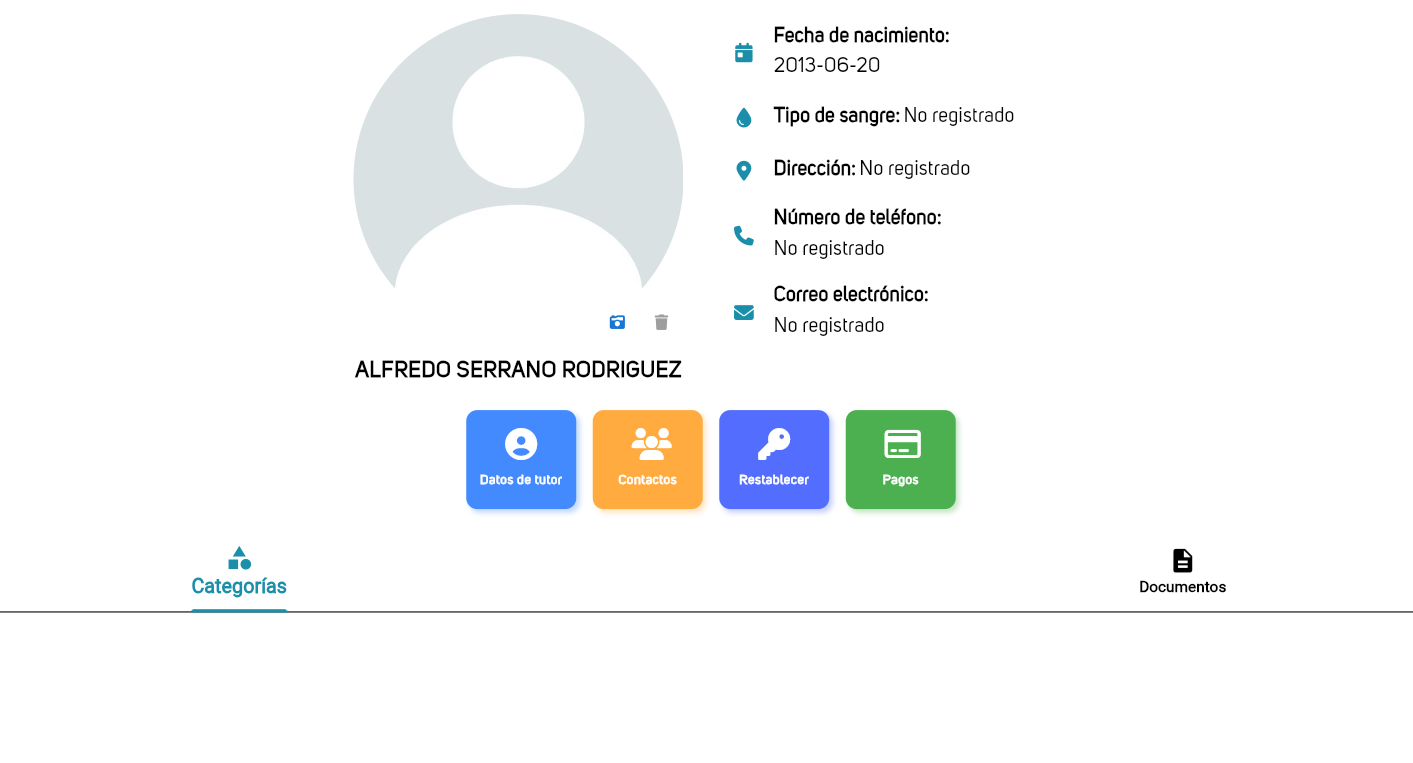Open the Contactos button
The image size is (1413, 763).
648,459
